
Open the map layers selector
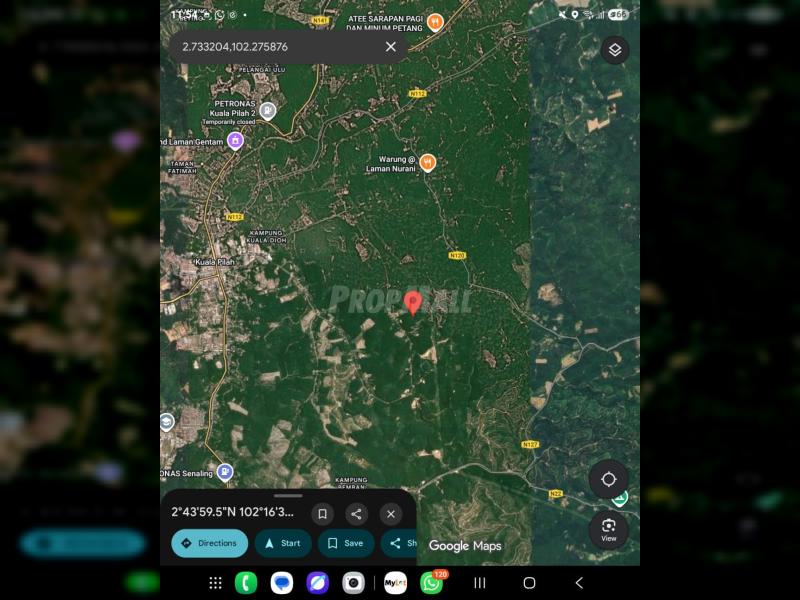tap(614, 50)
